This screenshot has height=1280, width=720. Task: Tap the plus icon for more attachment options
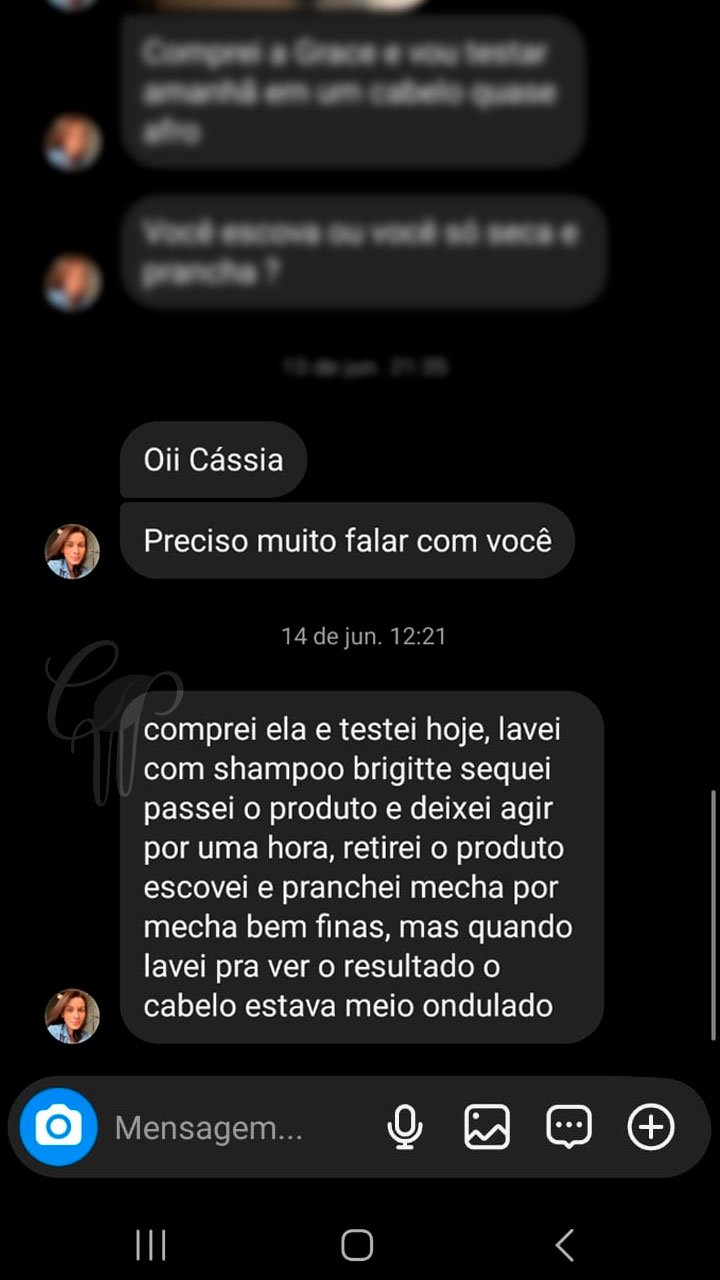[x=649, y=1127]
